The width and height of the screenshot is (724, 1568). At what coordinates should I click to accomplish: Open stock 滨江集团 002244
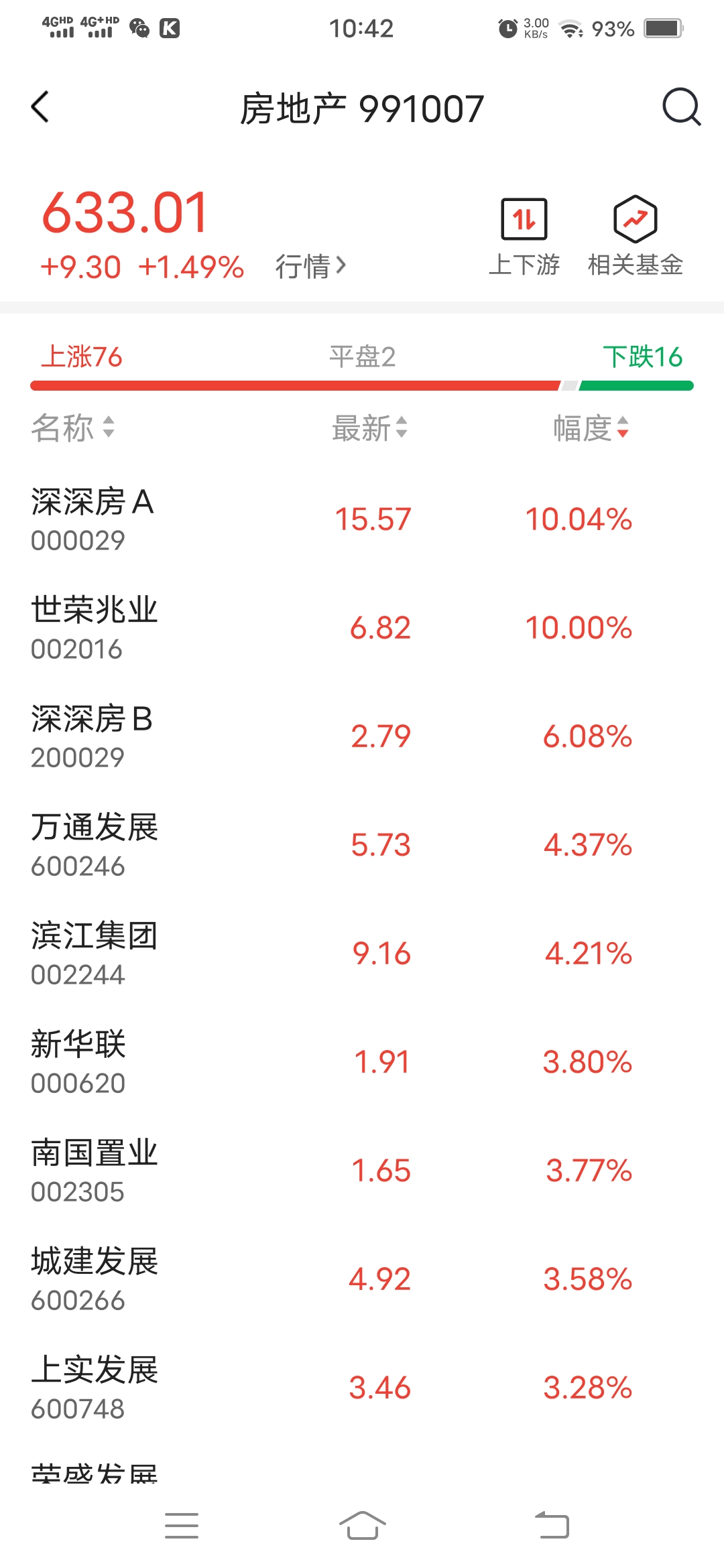point(362,954)
